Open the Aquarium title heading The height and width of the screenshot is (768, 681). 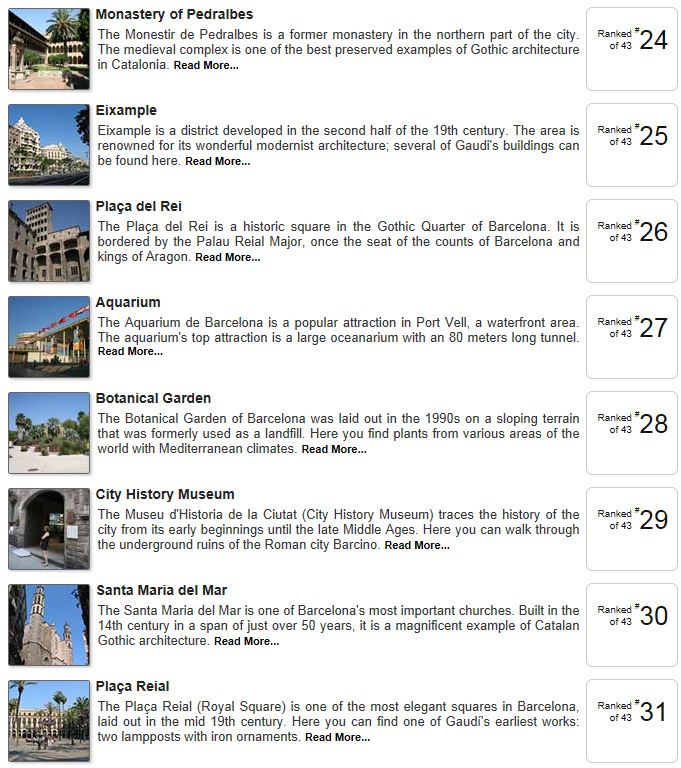128,302
